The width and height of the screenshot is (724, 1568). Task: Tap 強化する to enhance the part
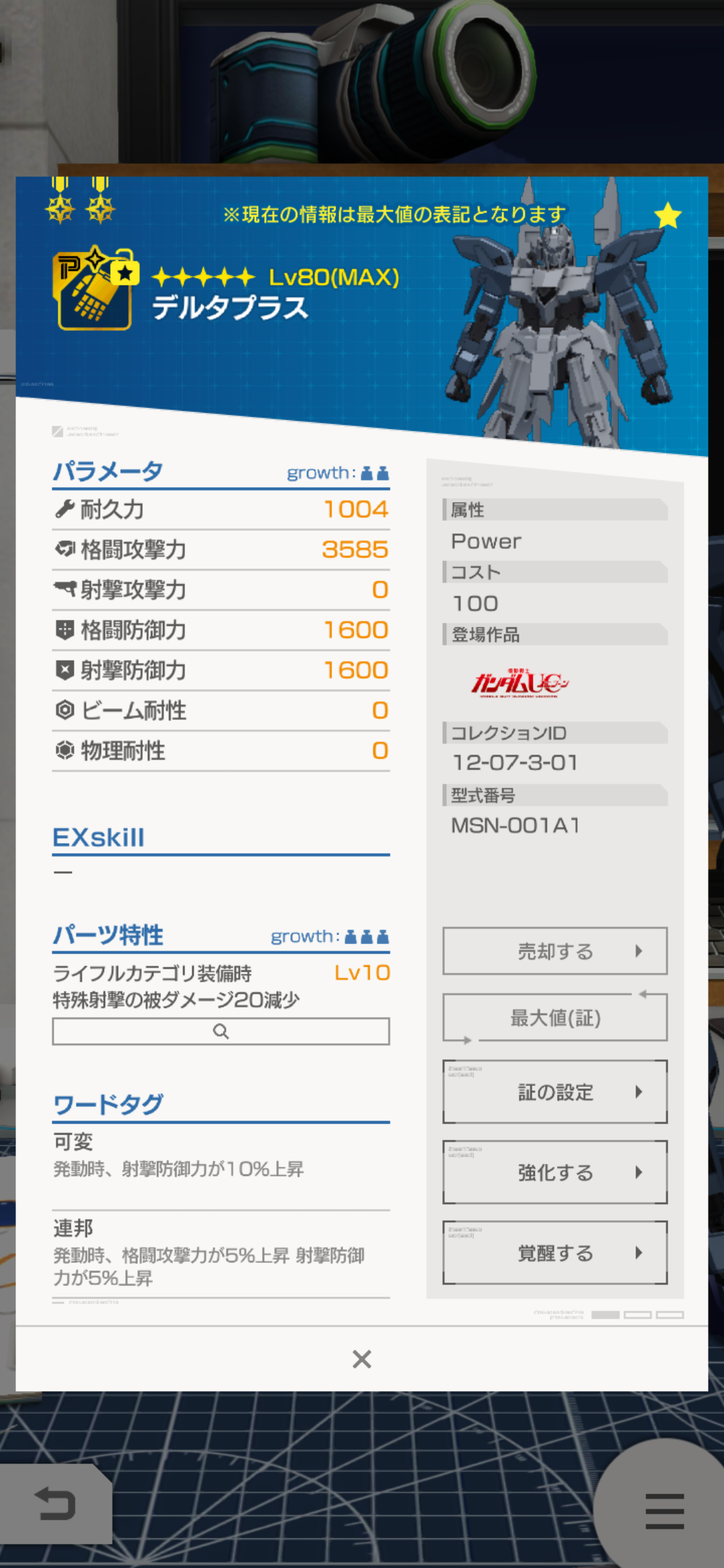554,1173
